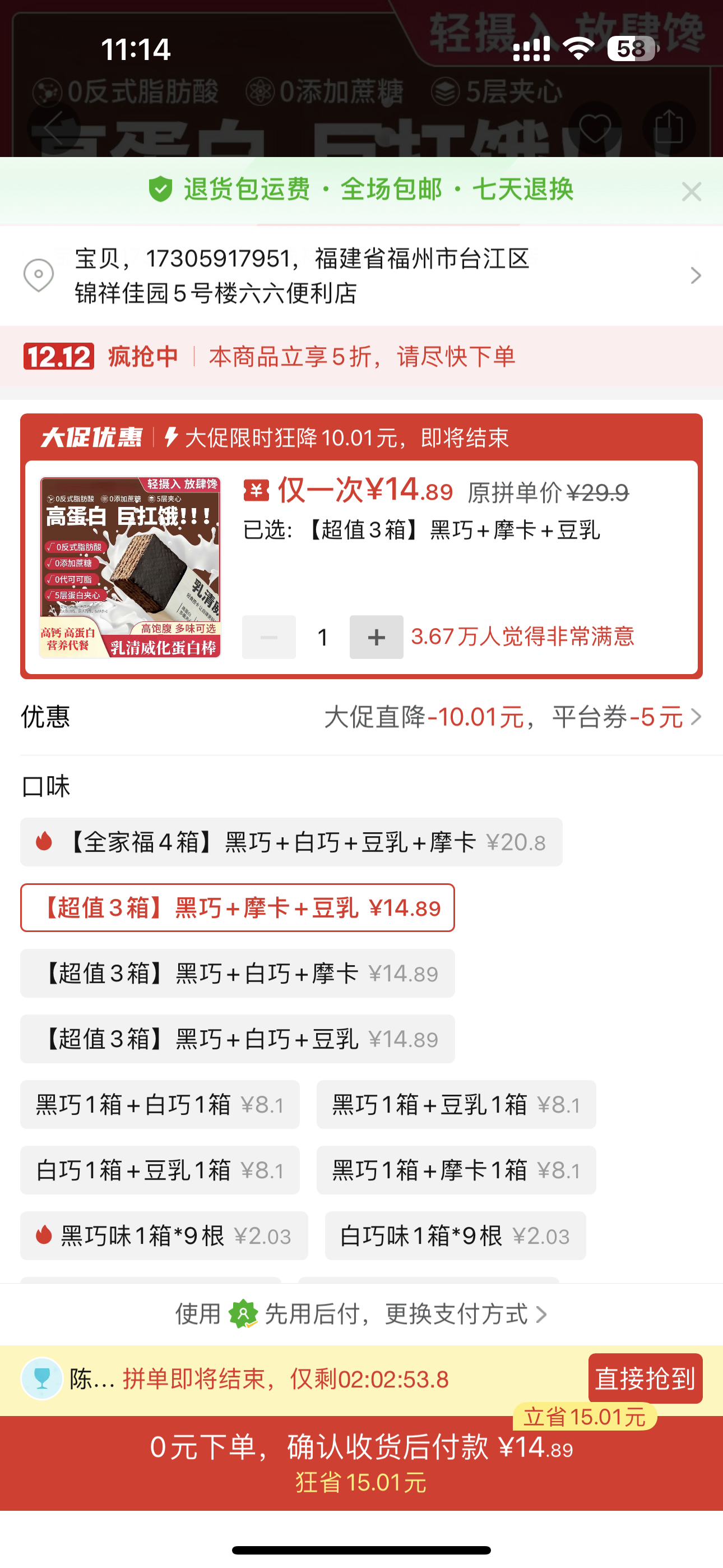Pick 黑巧味1箱*9根 flavor
This screenshot has width=723, height=1568.
pos(164,1236)
